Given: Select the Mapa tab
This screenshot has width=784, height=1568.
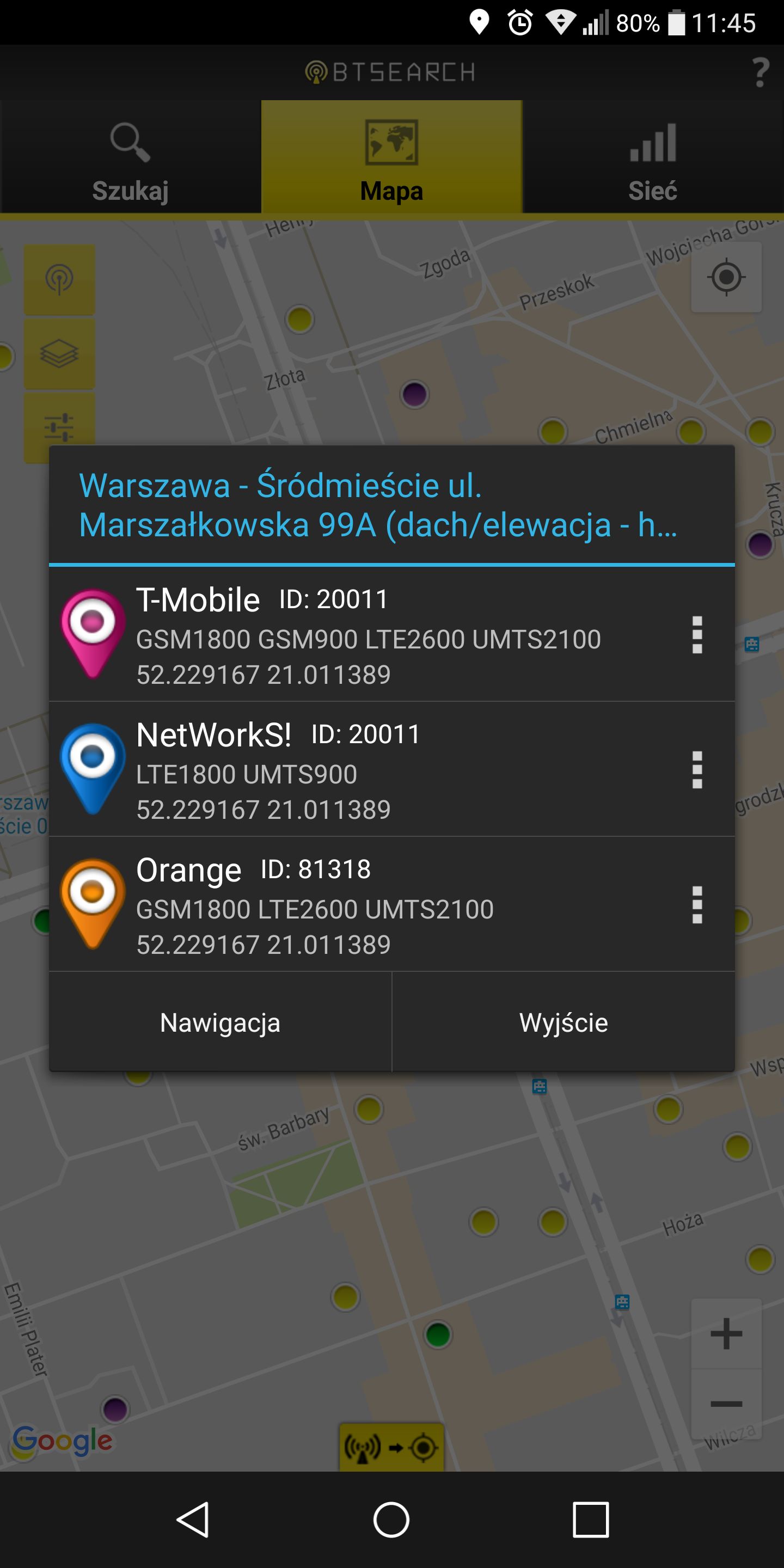Looking at the screenshot, I should 391,157.
